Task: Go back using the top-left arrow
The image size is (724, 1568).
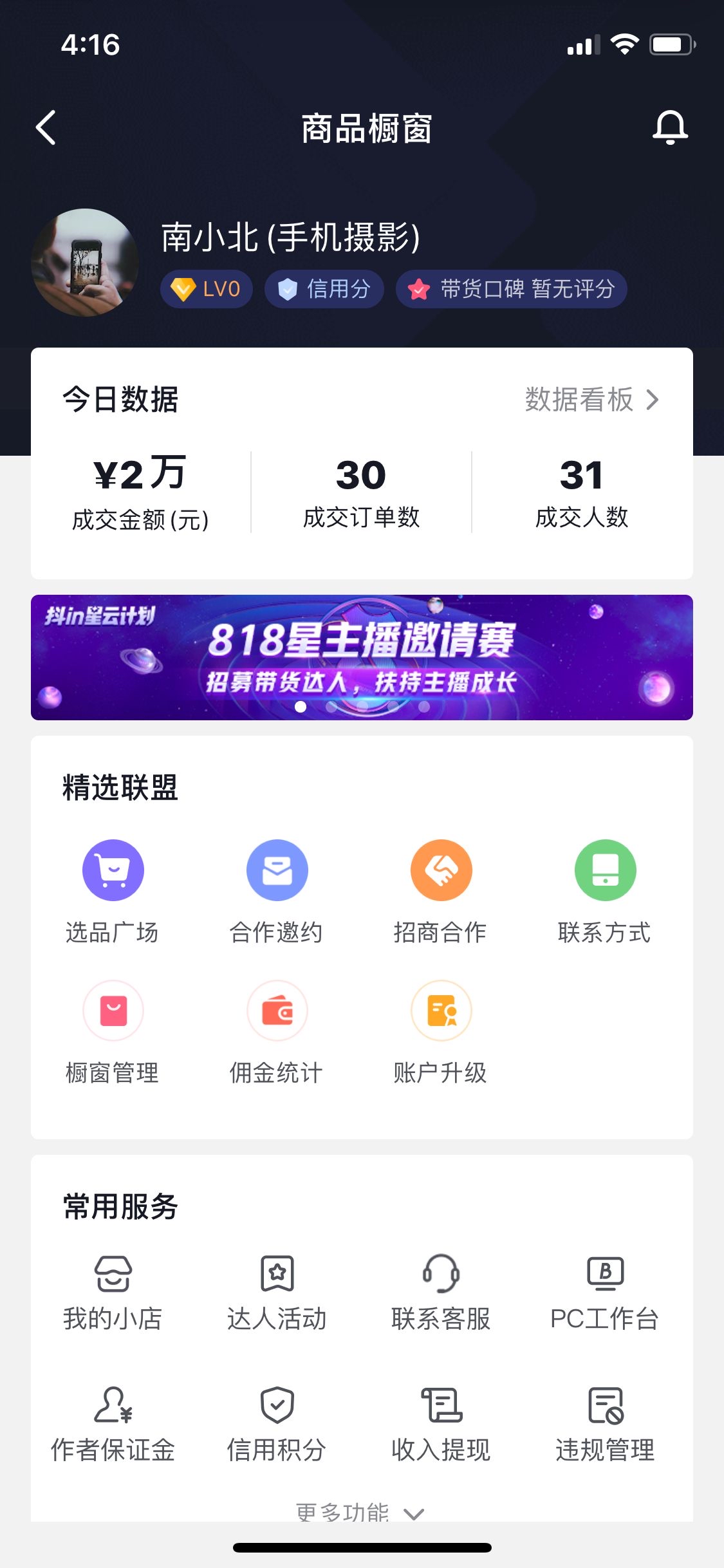Action: pos(46,127)
